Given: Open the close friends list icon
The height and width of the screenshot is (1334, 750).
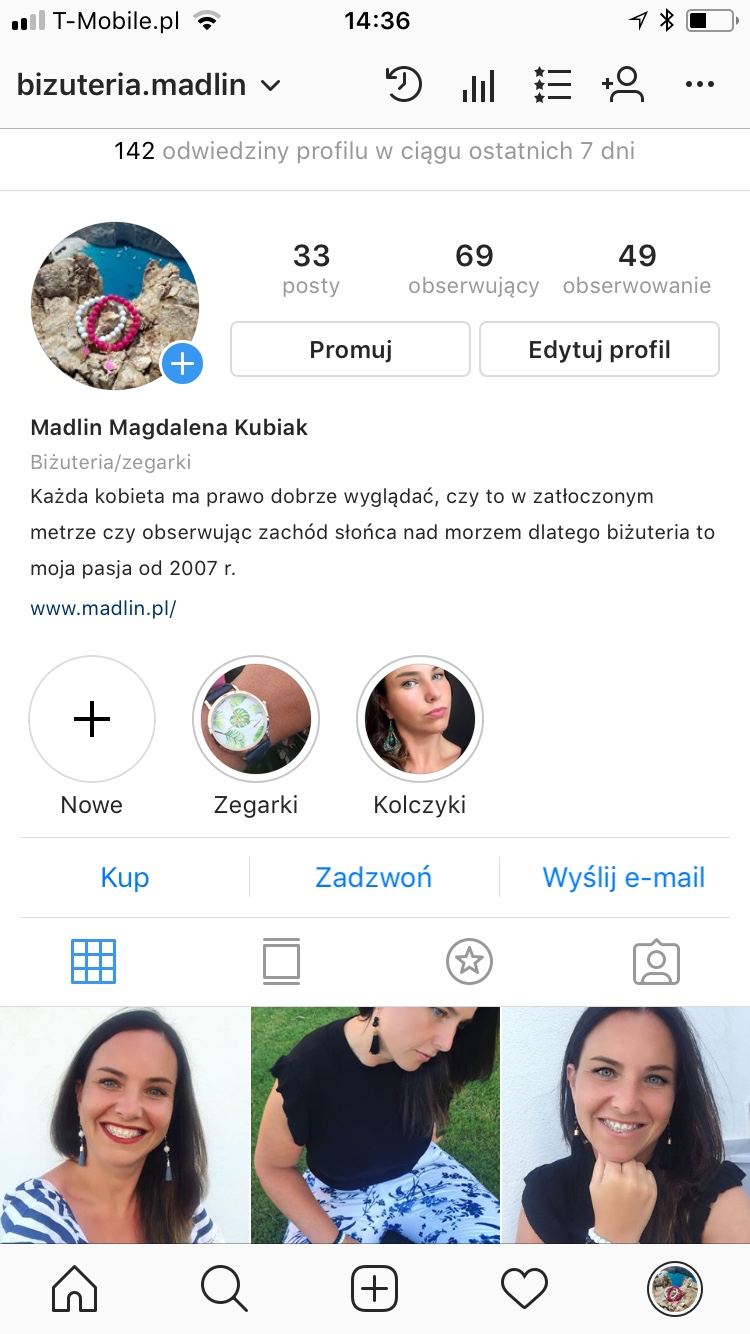Looking at the screenshot, I should coord(552,85).
